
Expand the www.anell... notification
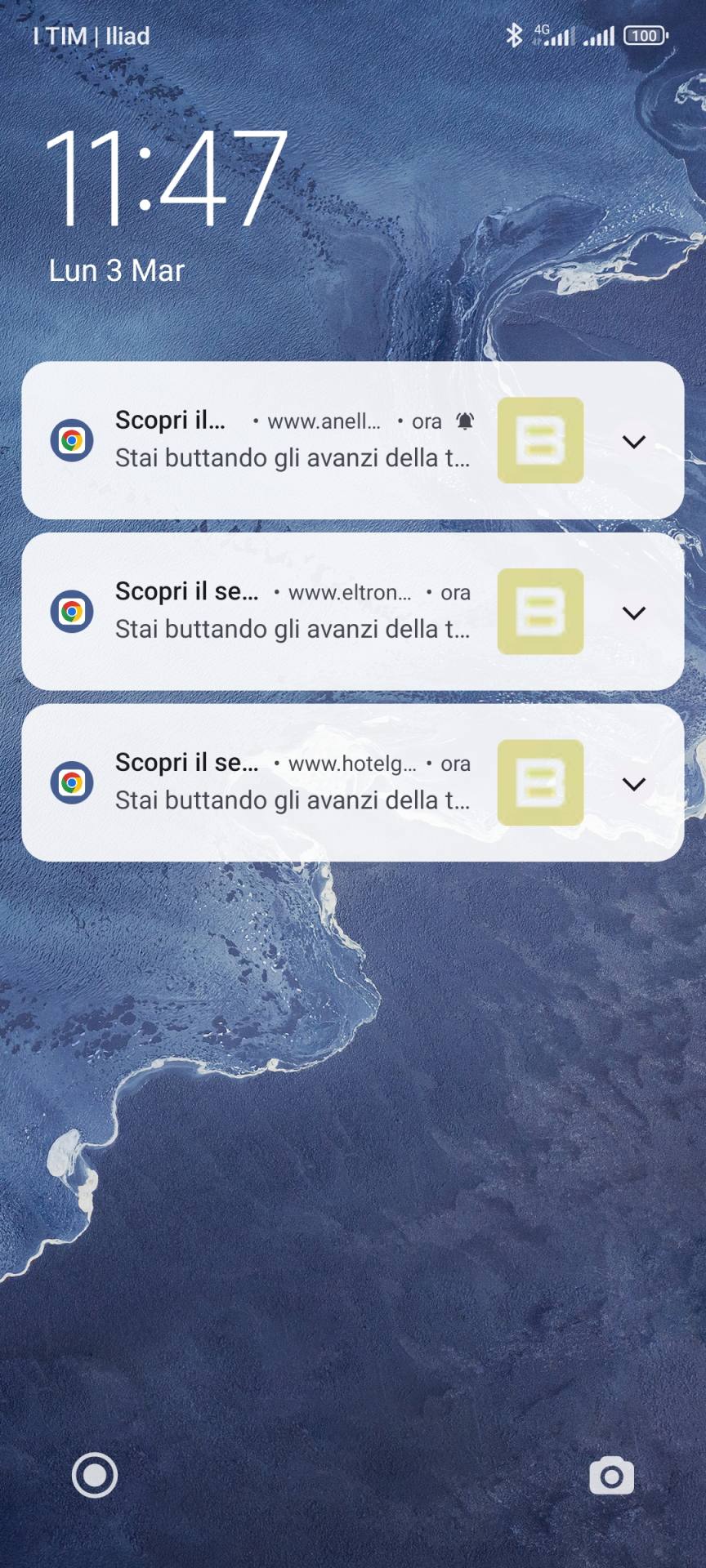634,442
